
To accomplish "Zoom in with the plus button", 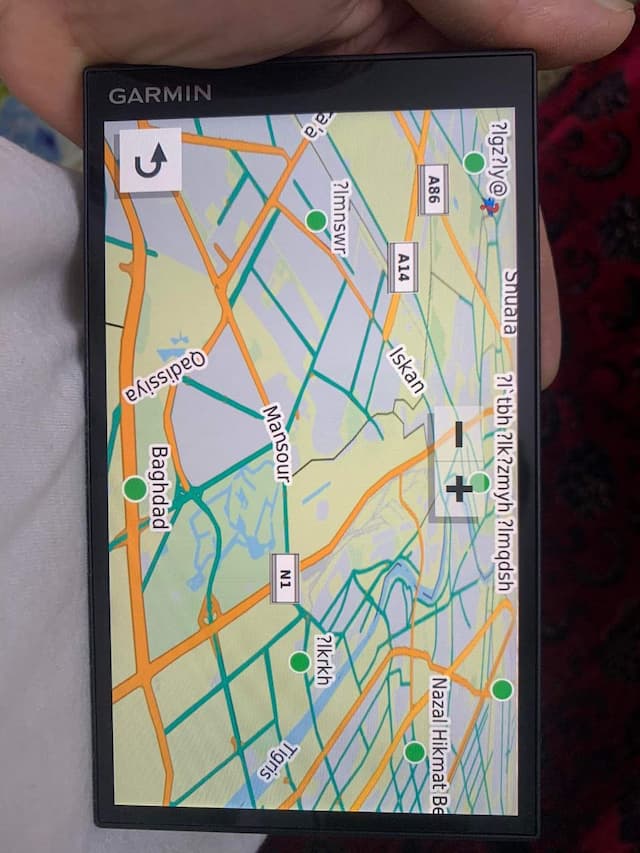I will click(458, 488).
